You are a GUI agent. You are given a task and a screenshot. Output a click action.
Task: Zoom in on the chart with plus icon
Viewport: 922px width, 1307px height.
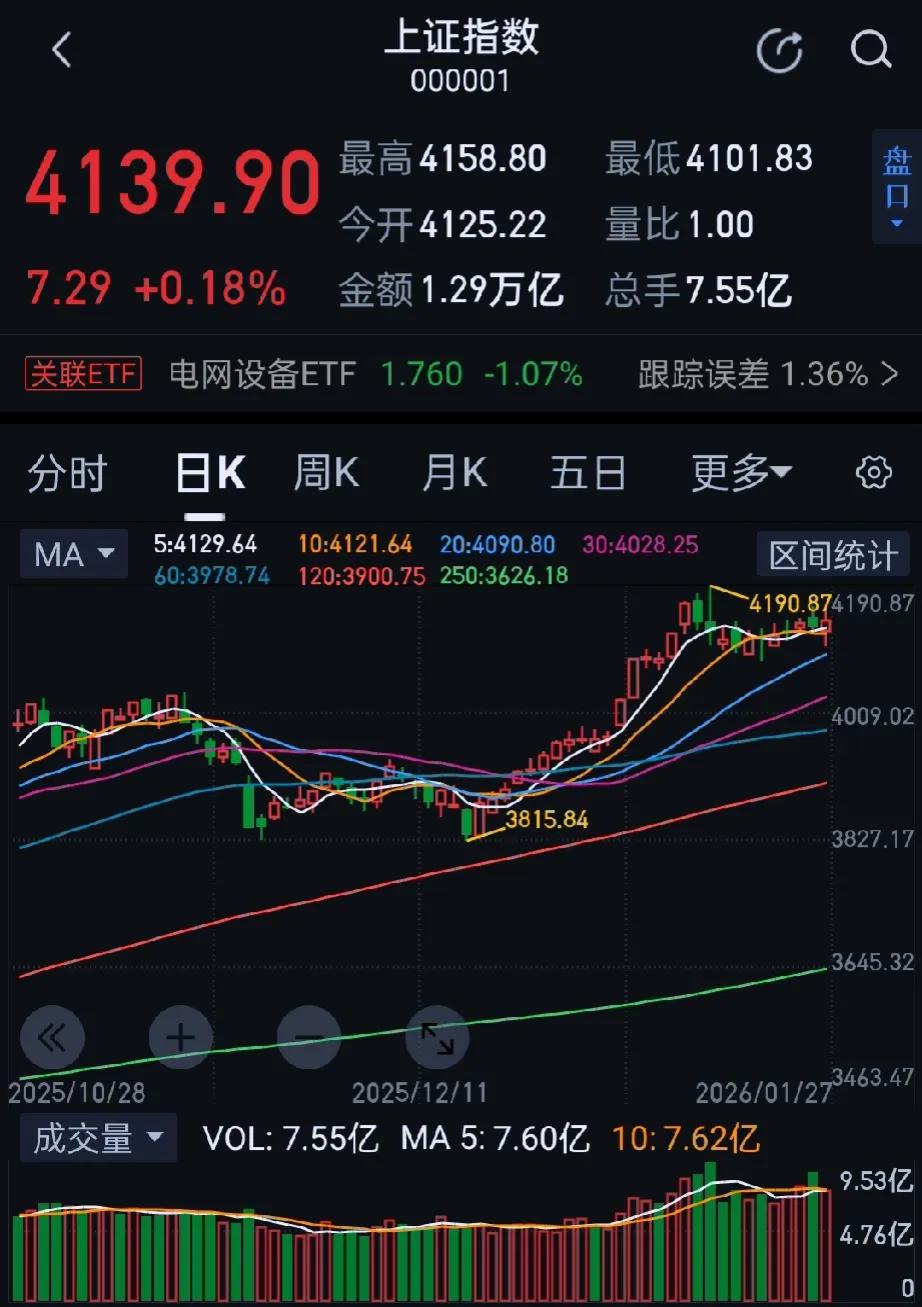tap(181, 1038)
